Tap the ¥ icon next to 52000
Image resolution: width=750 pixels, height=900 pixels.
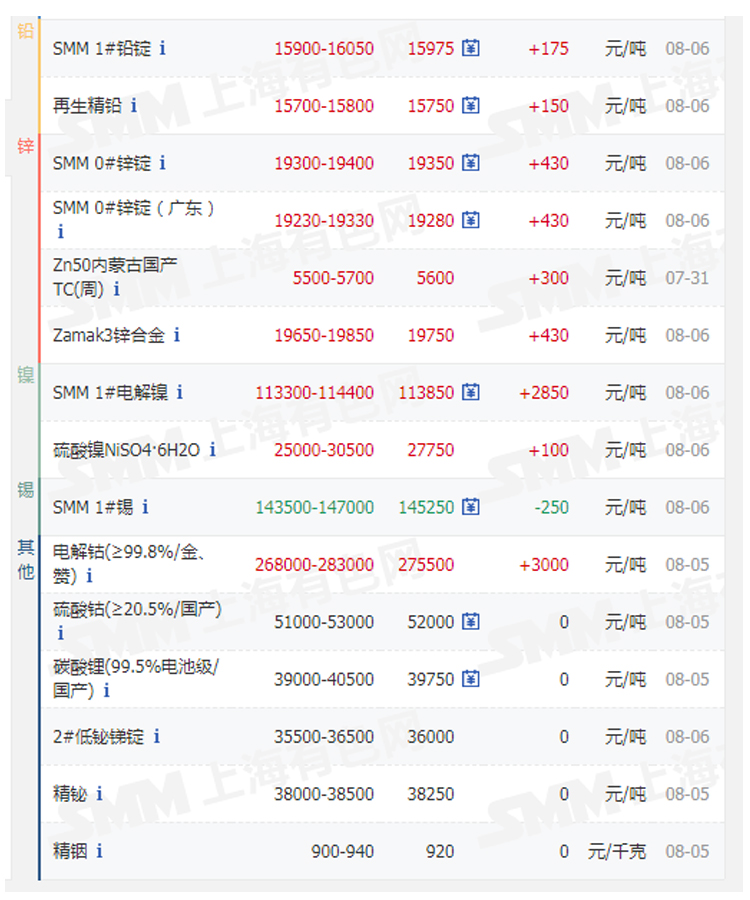click(471, 622)
